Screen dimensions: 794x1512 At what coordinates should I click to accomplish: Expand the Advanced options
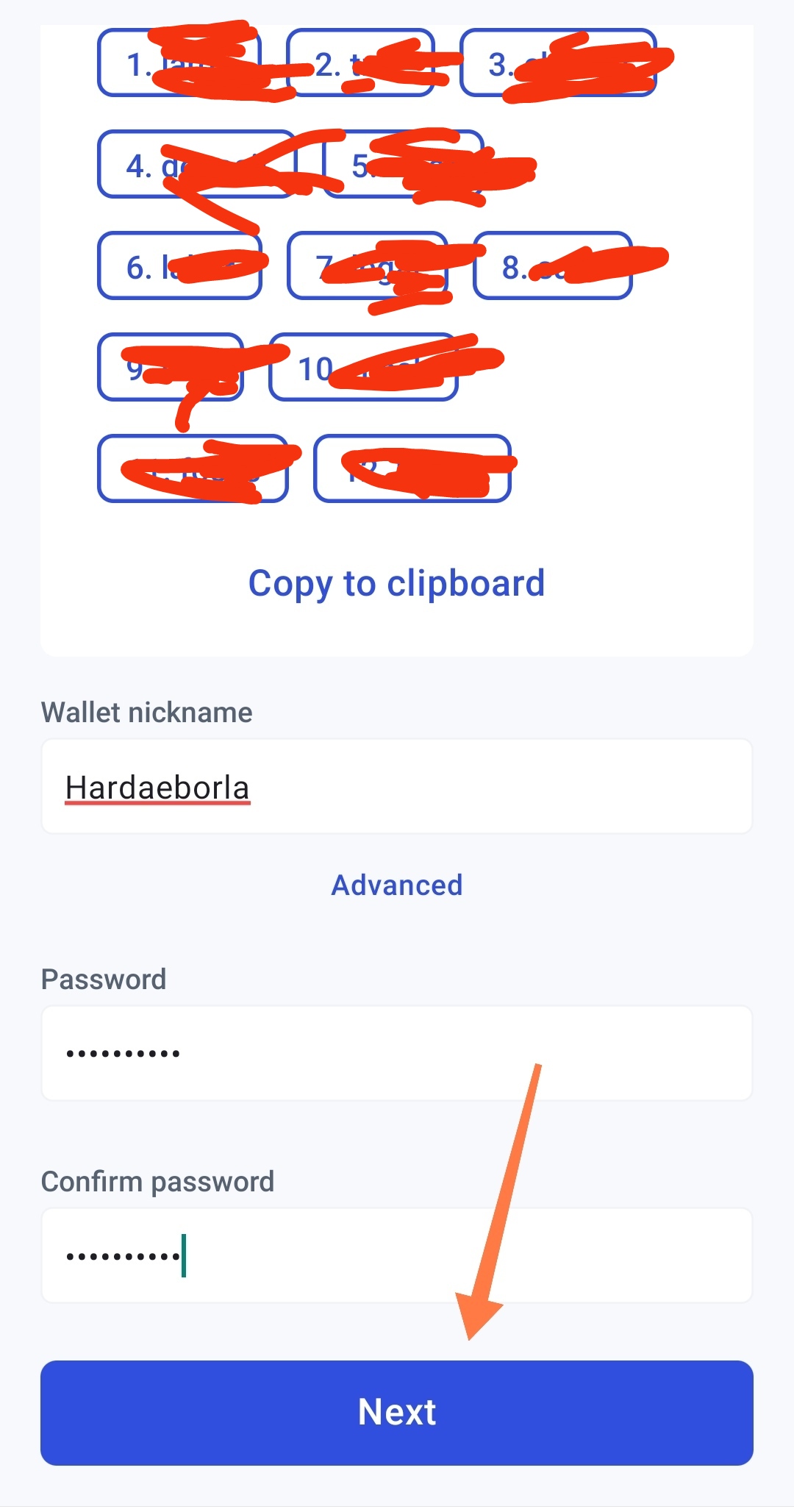[x=396, y=885]
